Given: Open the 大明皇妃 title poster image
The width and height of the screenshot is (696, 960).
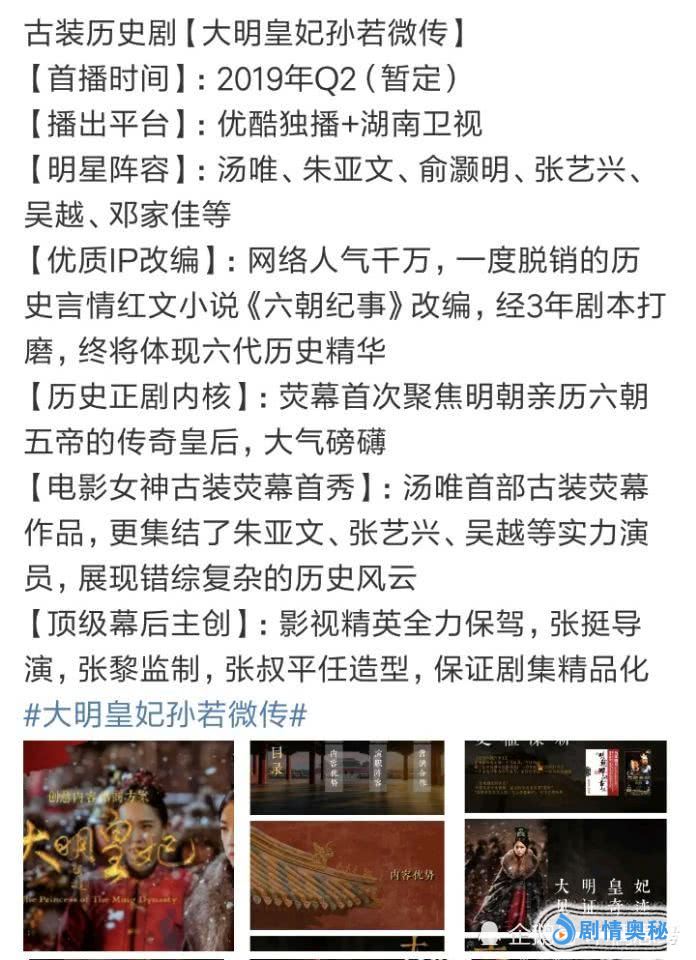Looking at the screenshot, I should [x=128, y=845].
